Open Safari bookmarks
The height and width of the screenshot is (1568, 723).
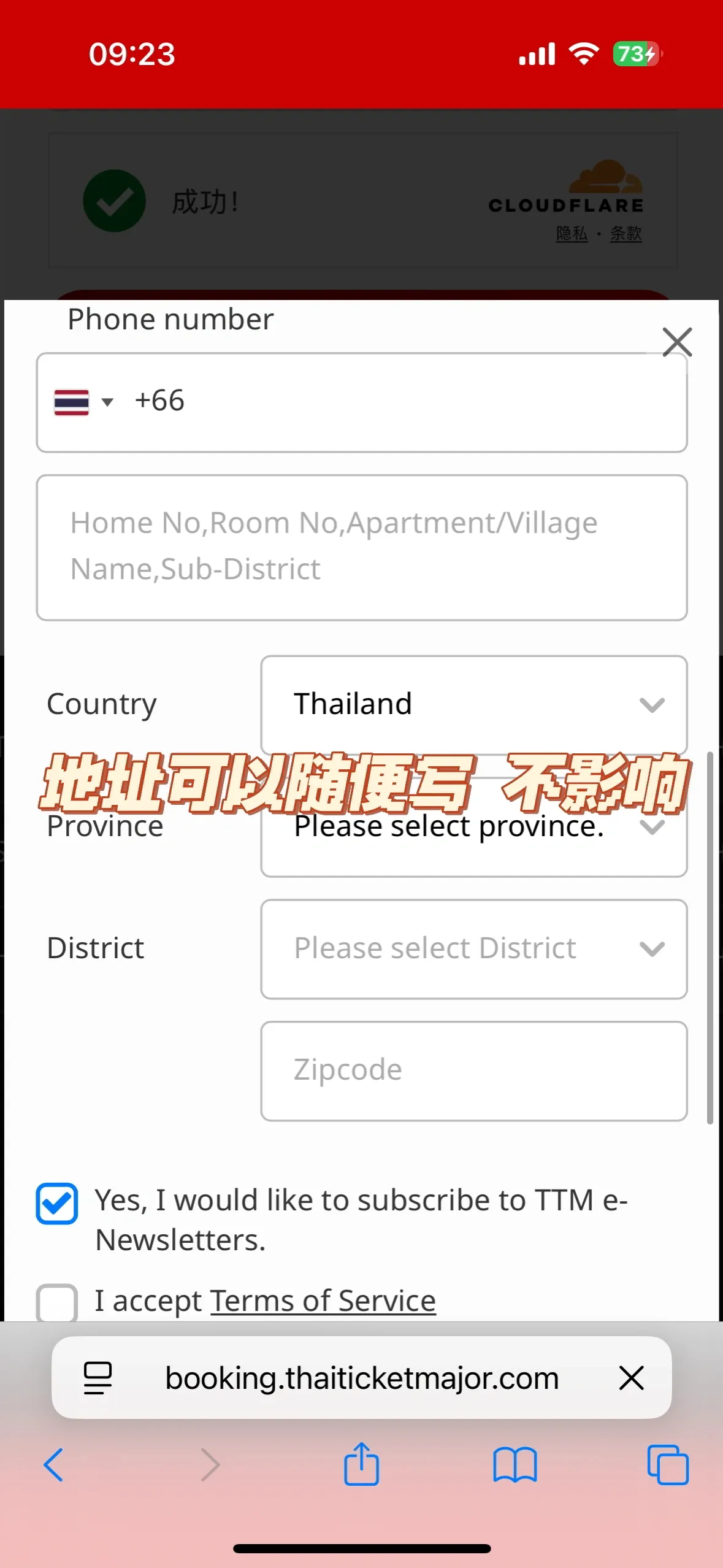coord(515,1465)
